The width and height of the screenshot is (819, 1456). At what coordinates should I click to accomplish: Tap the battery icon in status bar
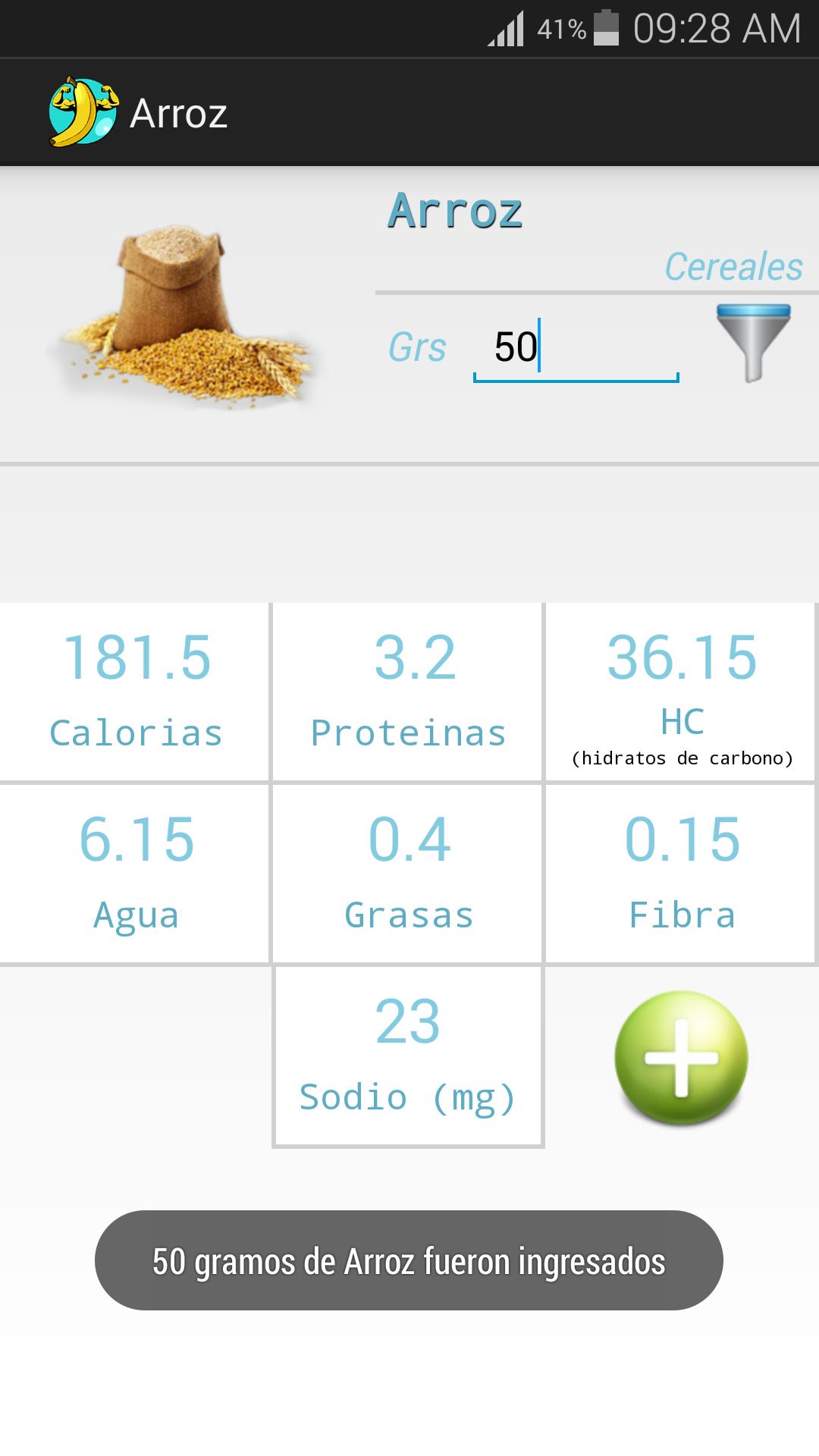click(608, 25)
